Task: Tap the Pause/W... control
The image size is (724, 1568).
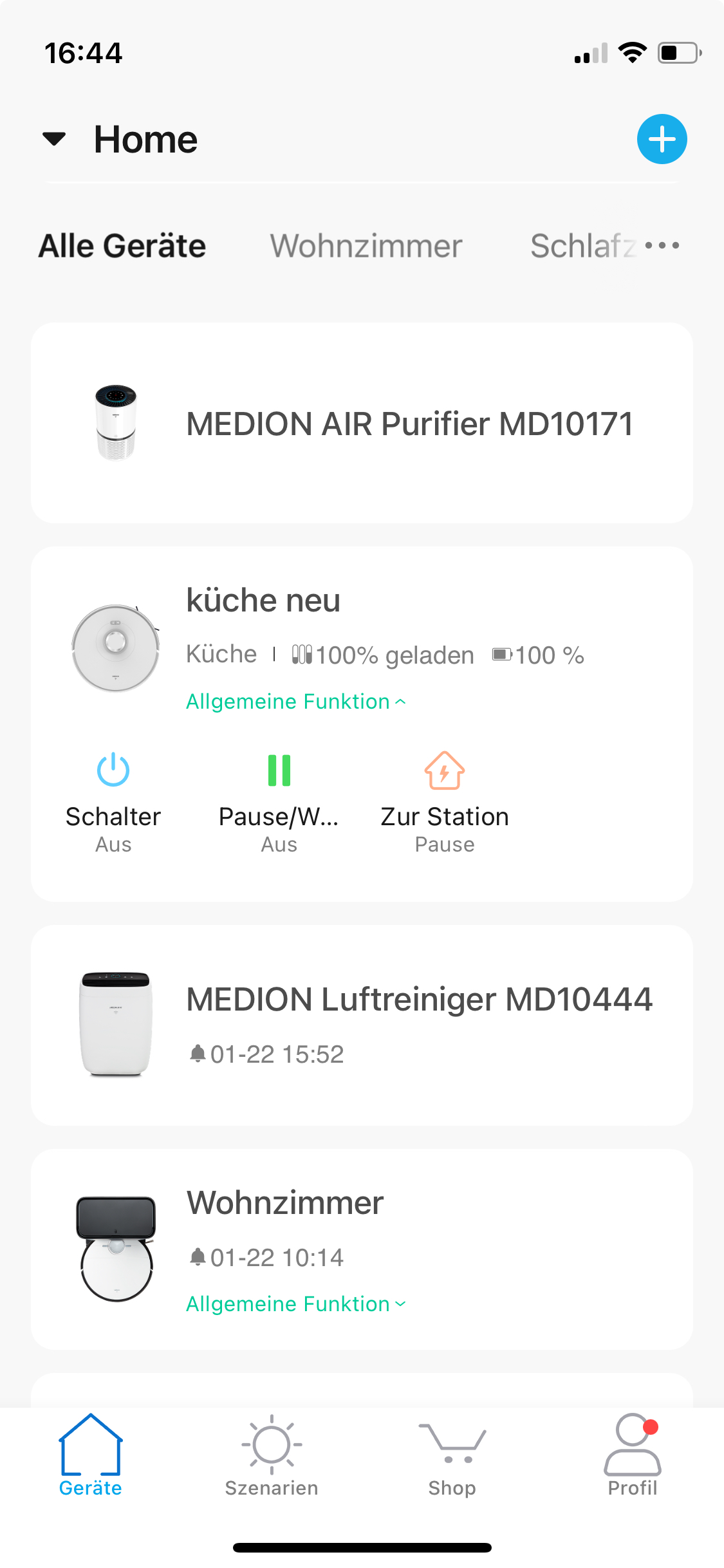Action: tap(279, 770)
